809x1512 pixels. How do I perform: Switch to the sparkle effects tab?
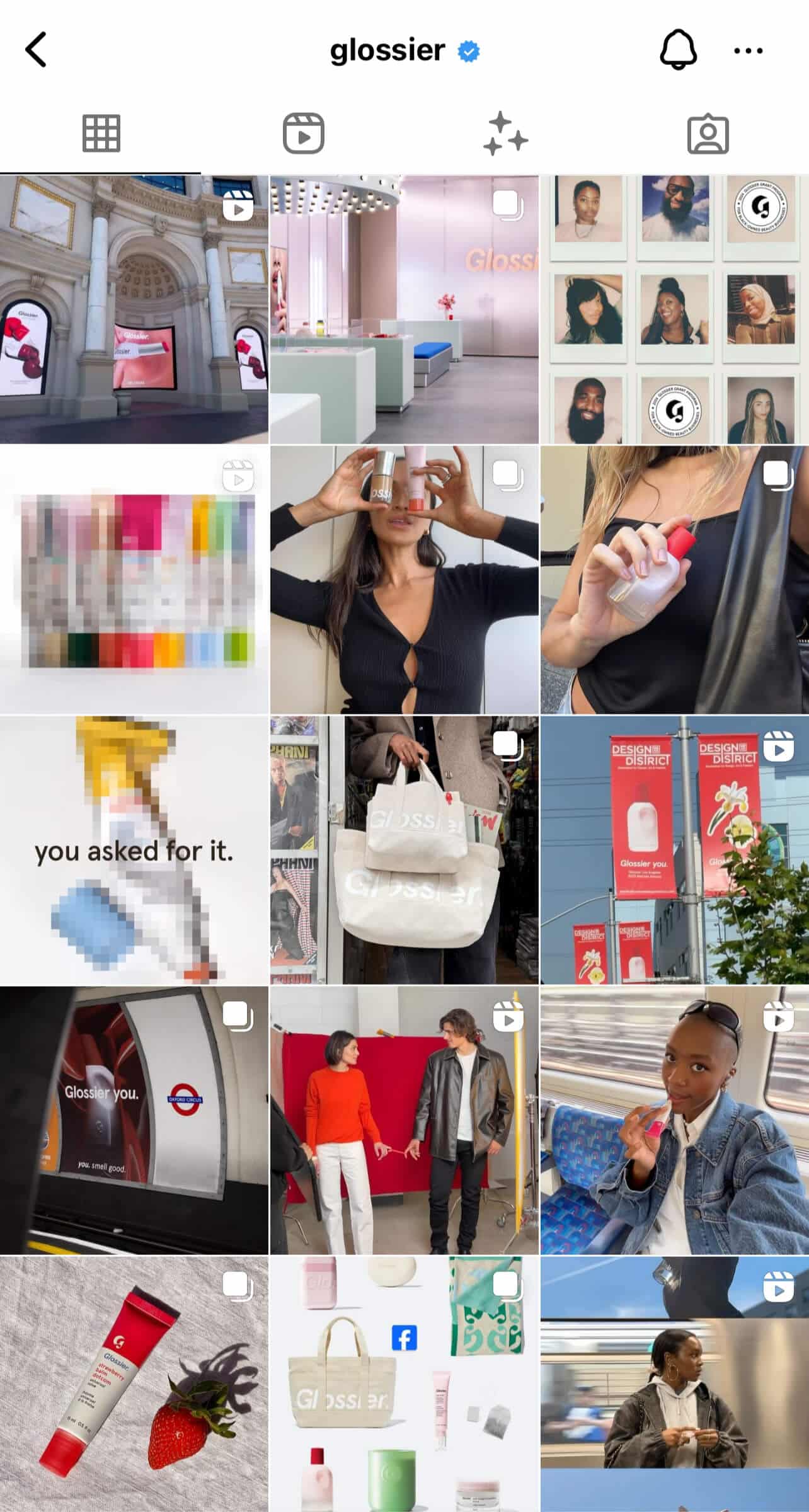tap(505, 134)
